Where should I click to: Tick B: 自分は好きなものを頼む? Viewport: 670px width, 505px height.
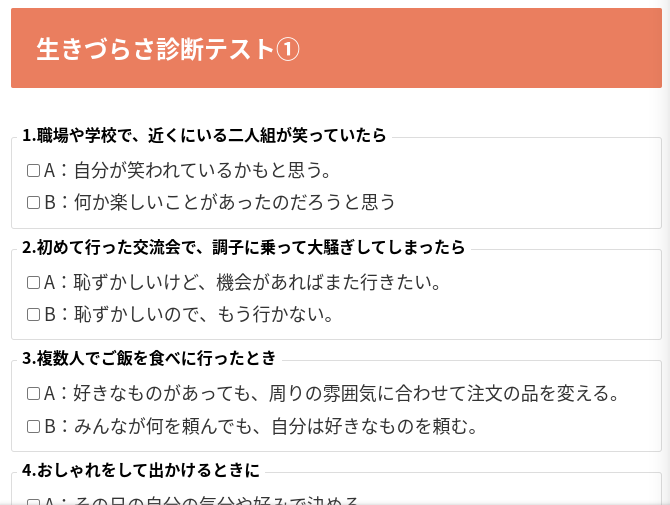(33, 427)
